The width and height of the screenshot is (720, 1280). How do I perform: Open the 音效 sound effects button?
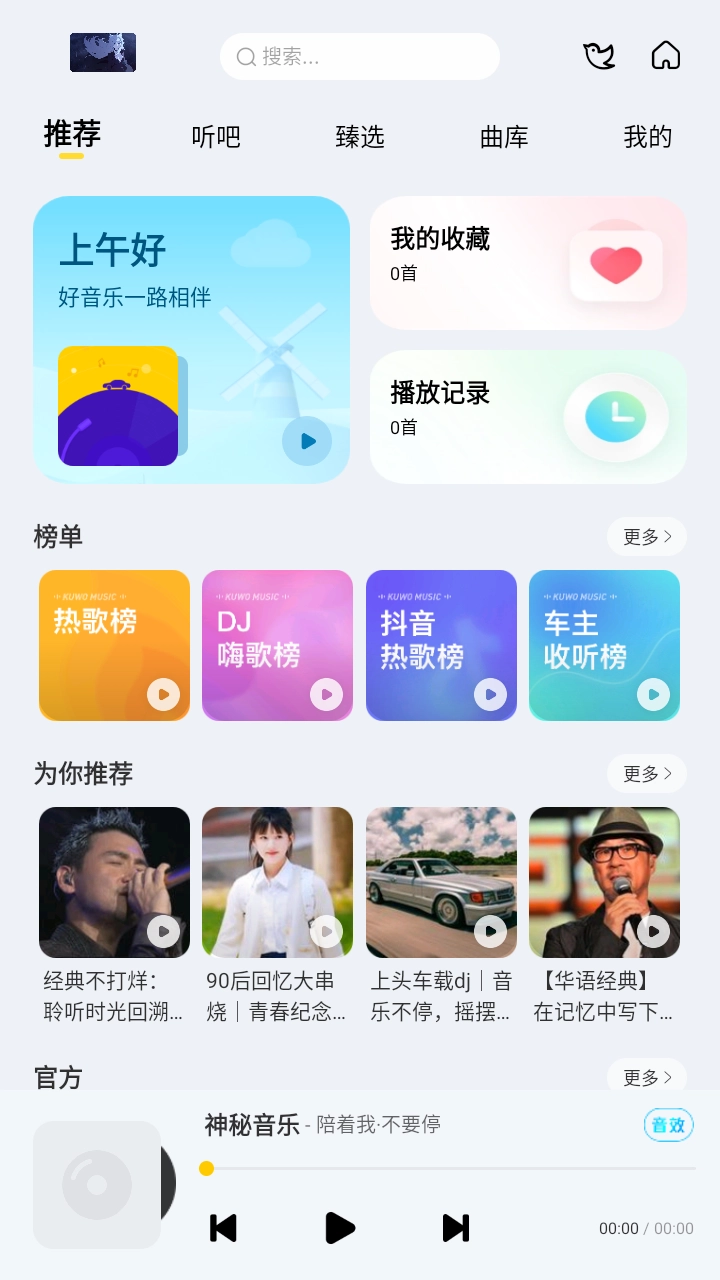point(668,1125)
